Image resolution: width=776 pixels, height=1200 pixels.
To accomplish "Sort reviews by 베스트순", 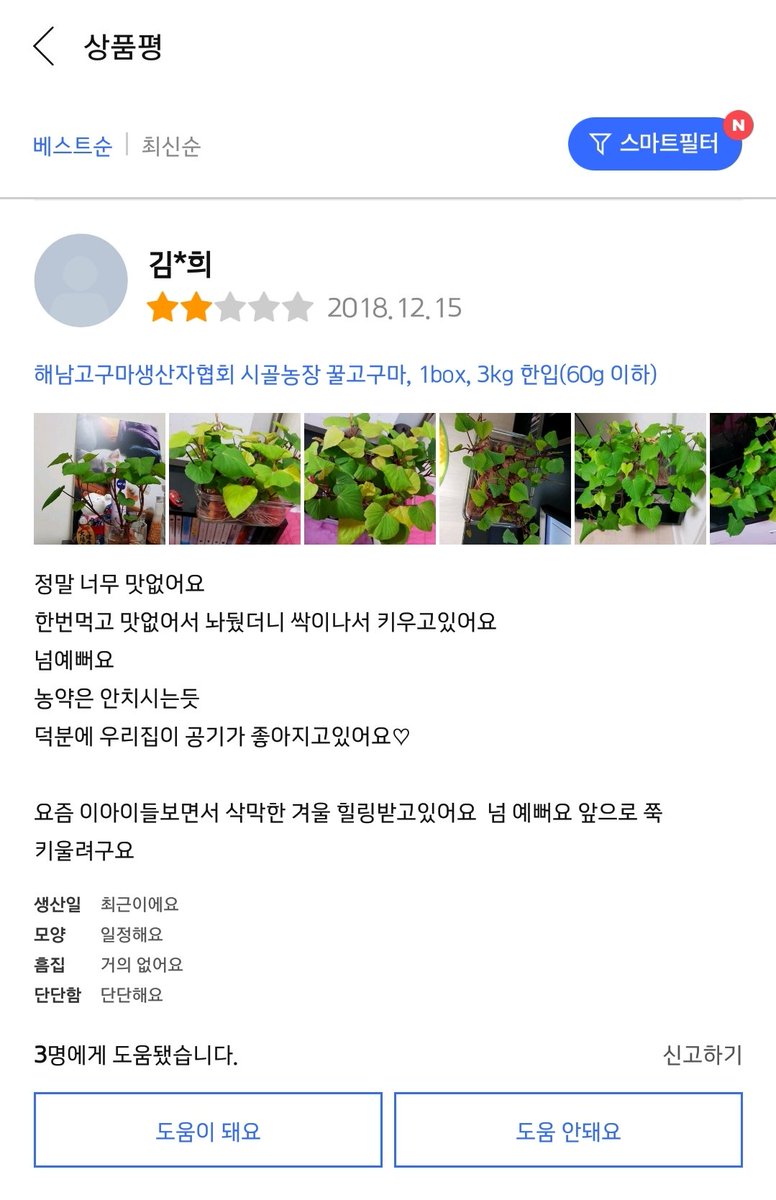I will pos(72,146).
